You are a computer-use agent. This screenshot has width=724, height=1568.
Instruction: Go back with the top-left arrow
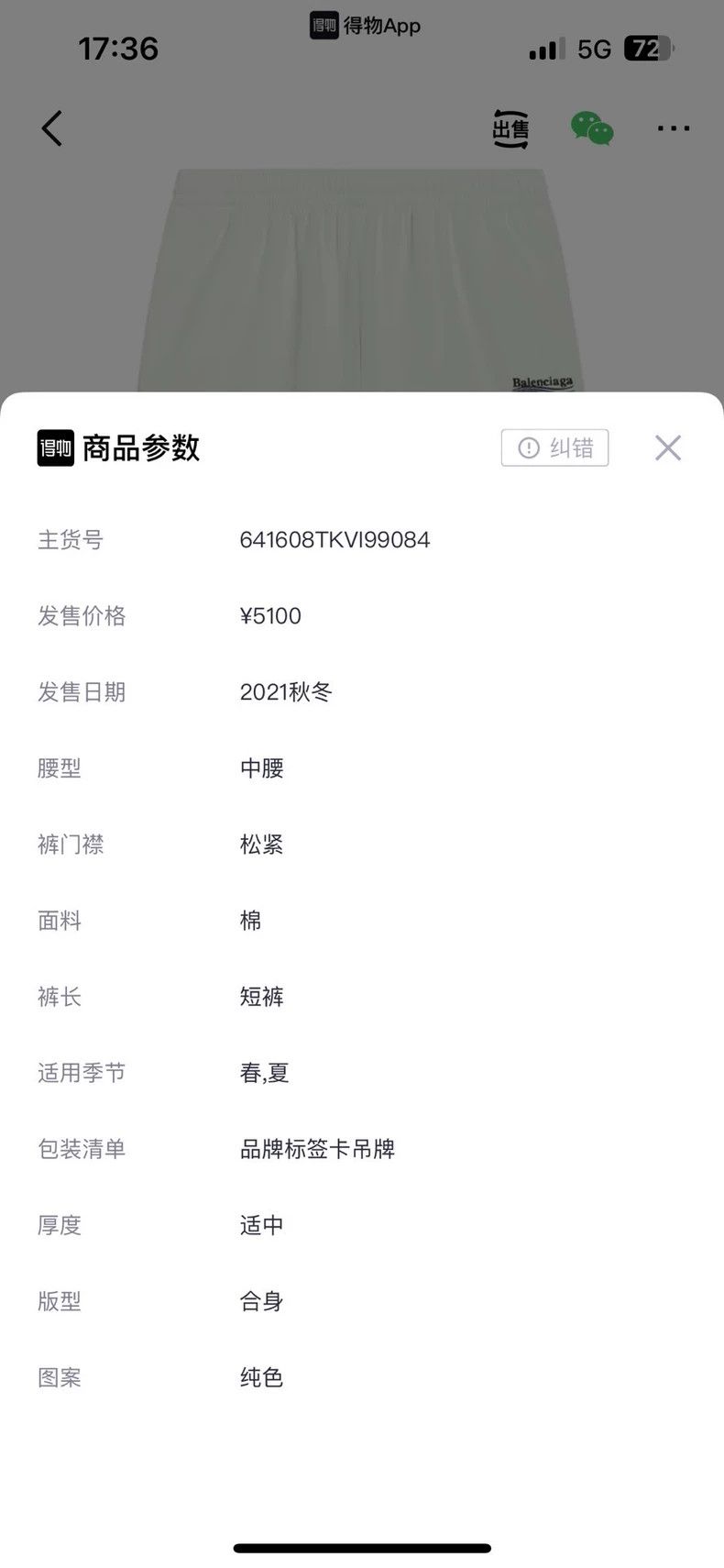[52, 128]
